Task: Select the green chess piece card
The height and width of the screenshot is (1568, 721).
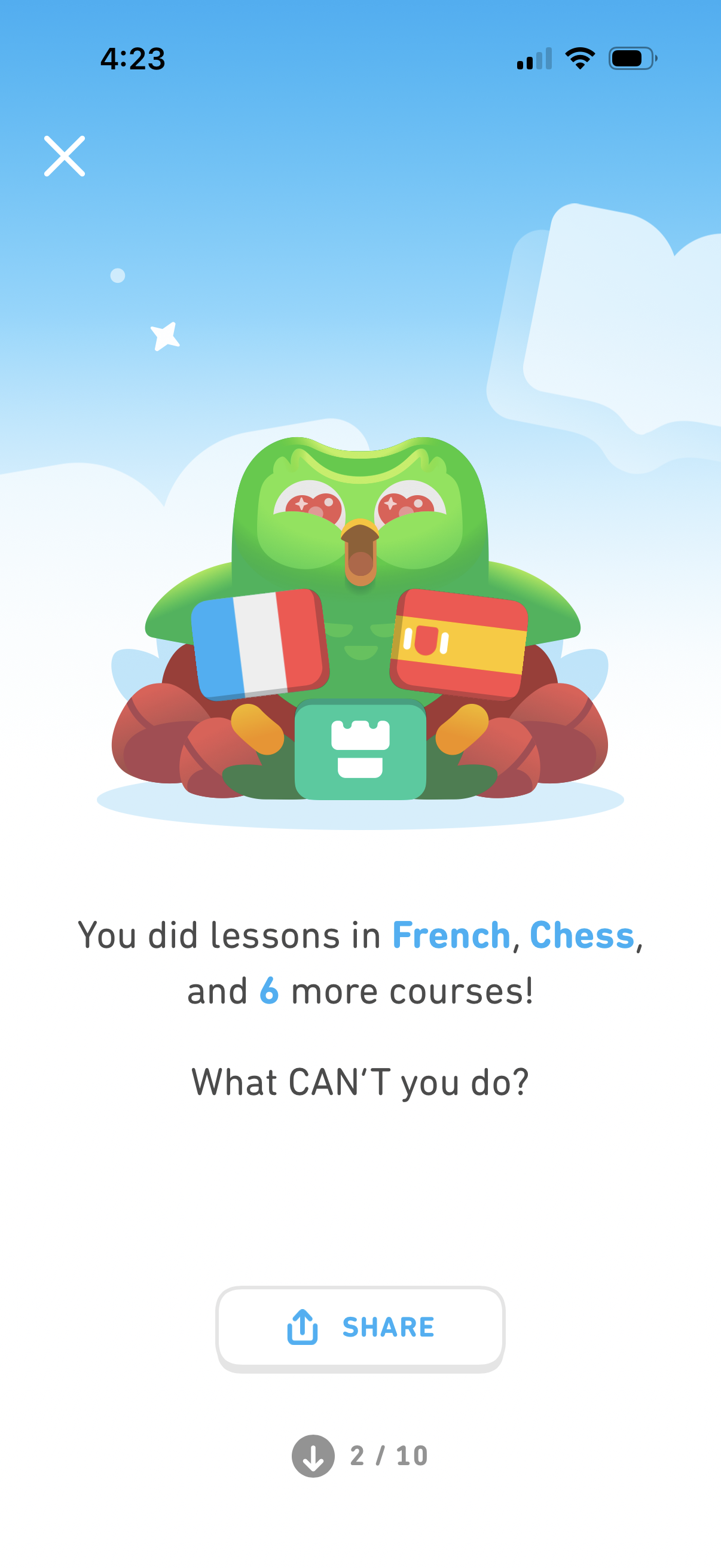Action: (360, 748)
